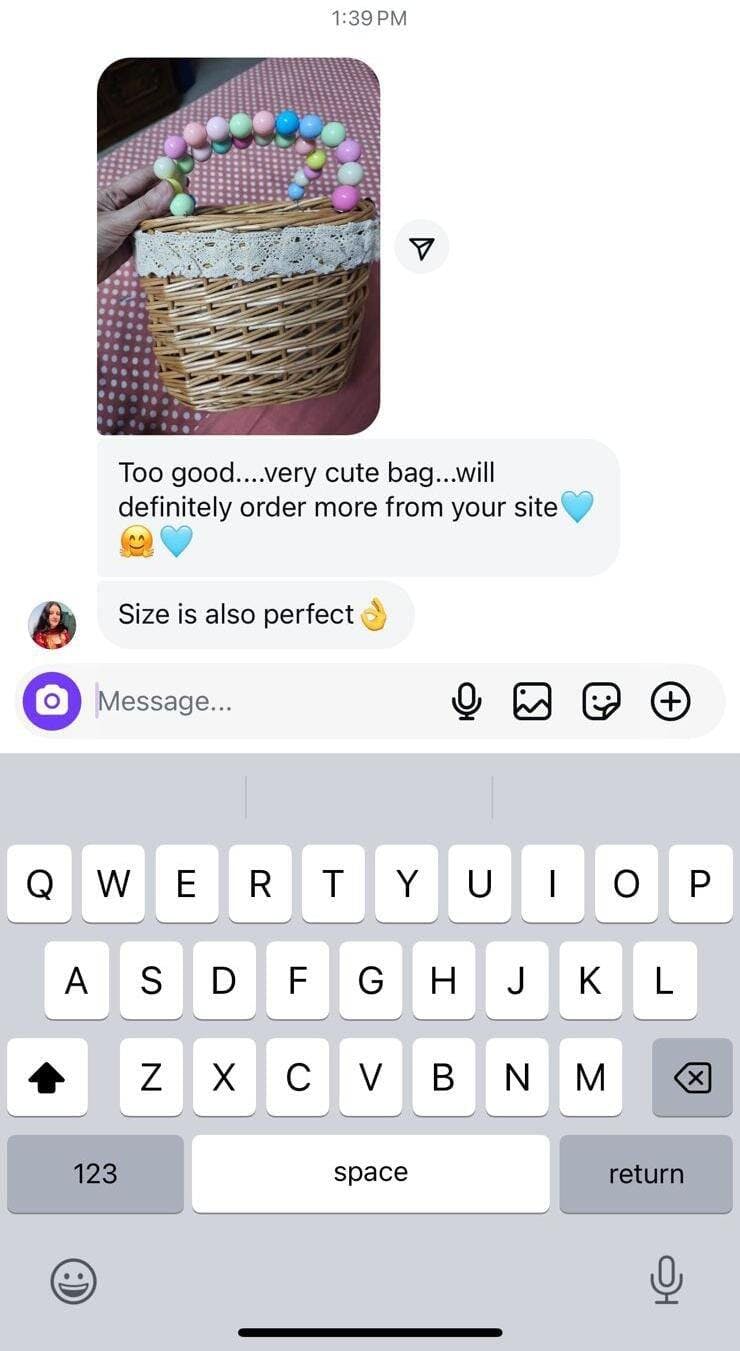Open the emoji keyboard

tap(73, 1280)
